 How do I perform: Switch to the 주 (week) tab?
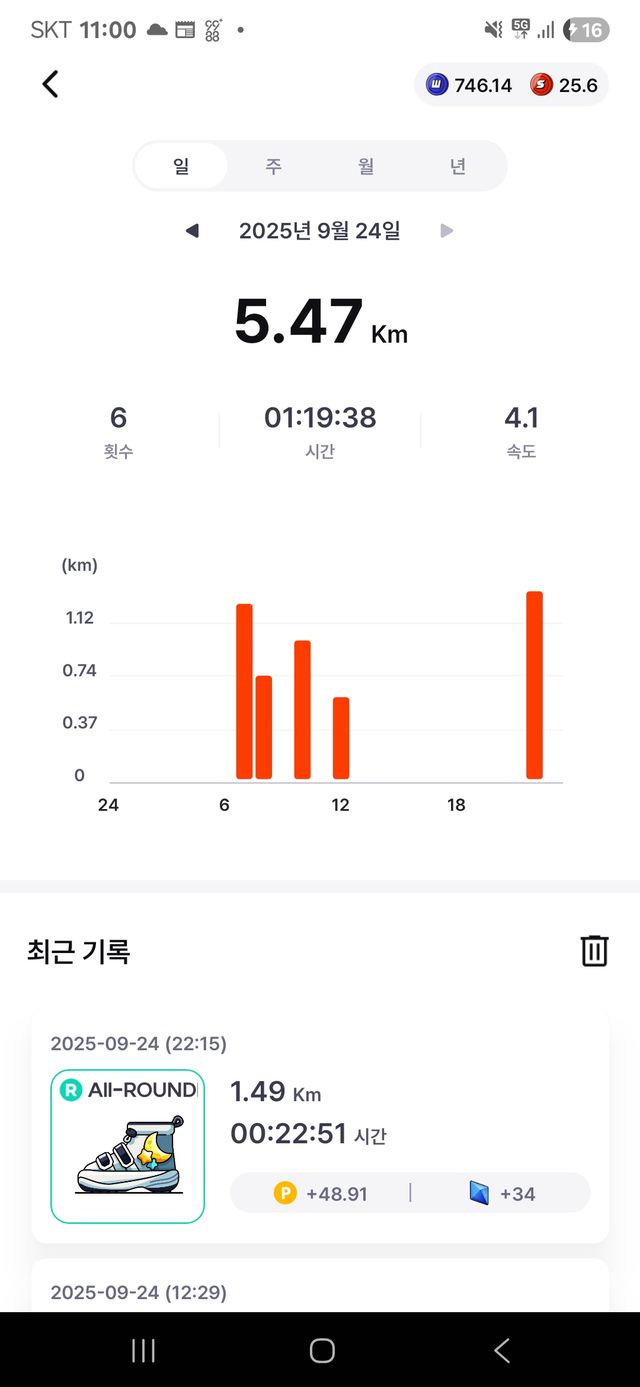click(x=273, y=166)
